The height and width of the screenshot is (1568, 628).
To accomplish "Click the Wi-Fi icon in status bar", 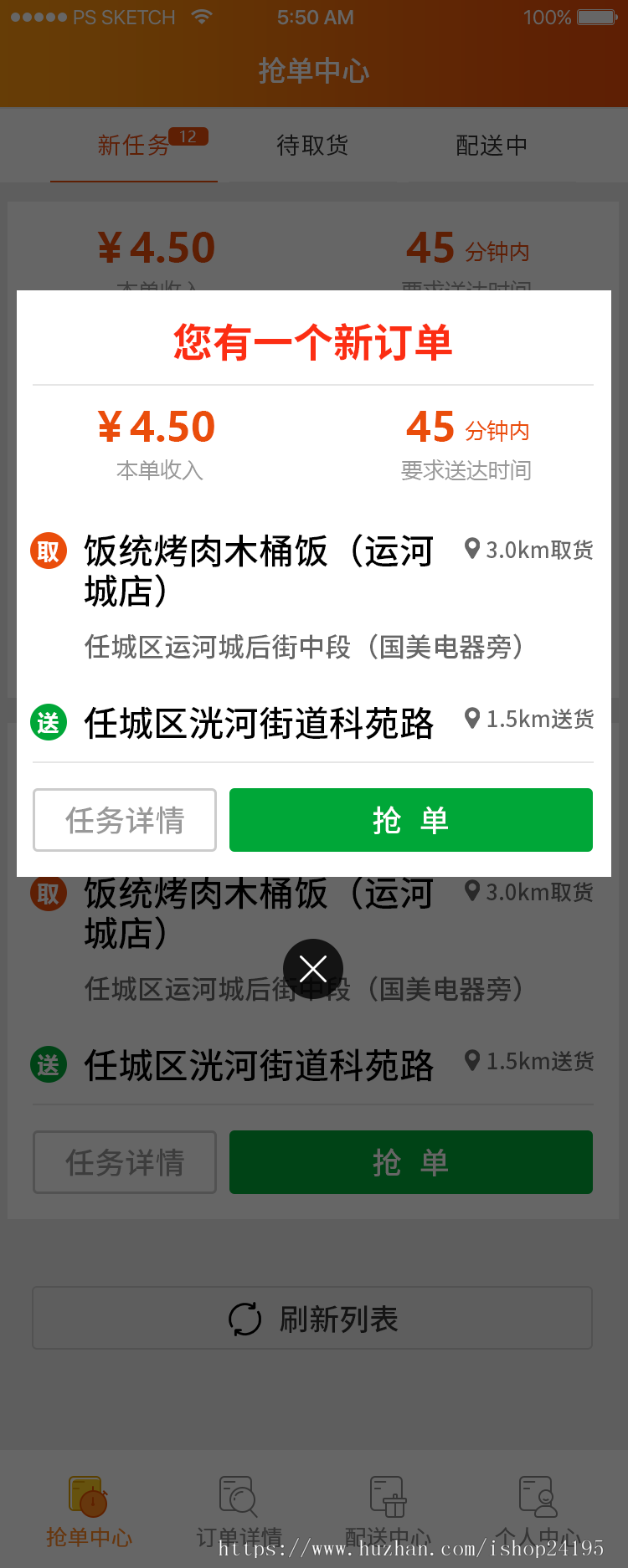I will coord(201,16).
